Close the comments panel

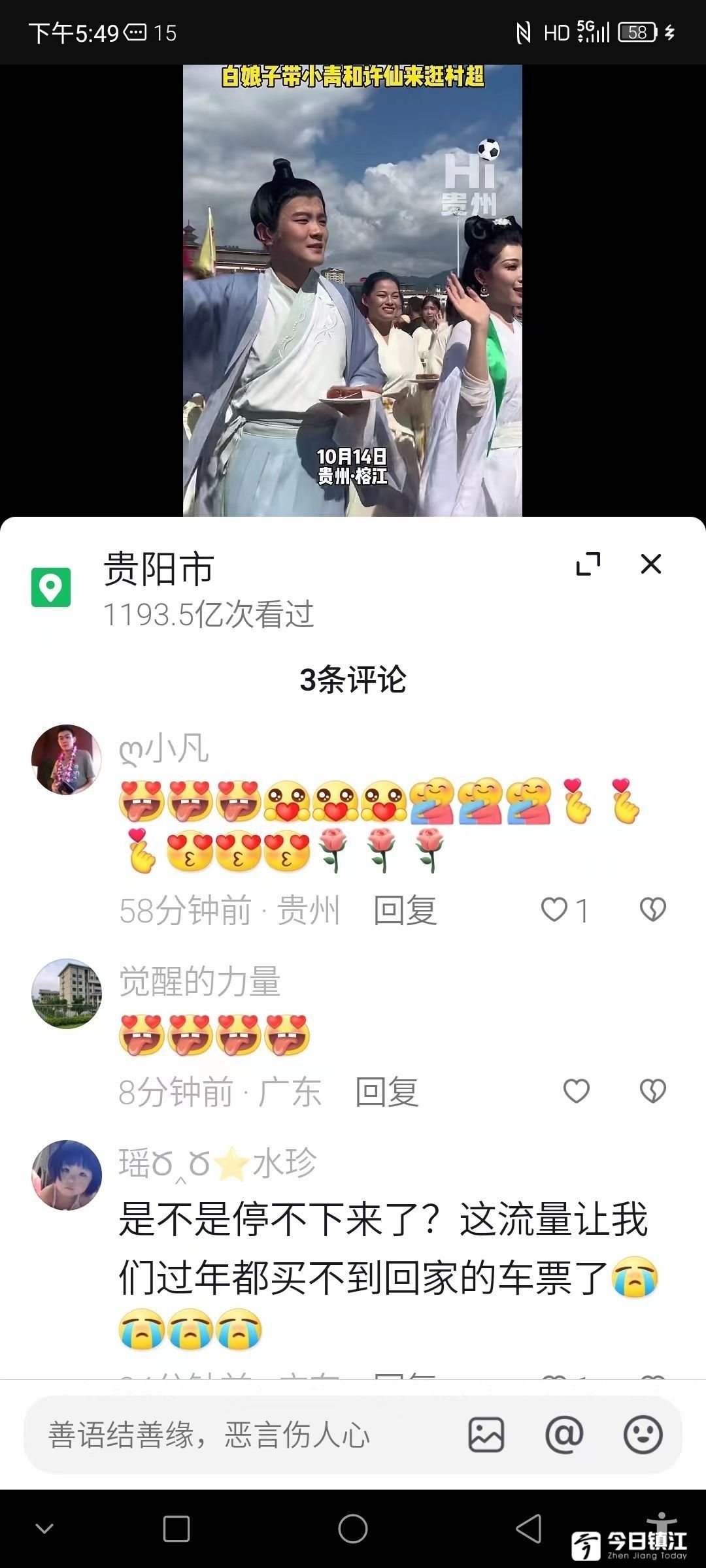point(650,564)
